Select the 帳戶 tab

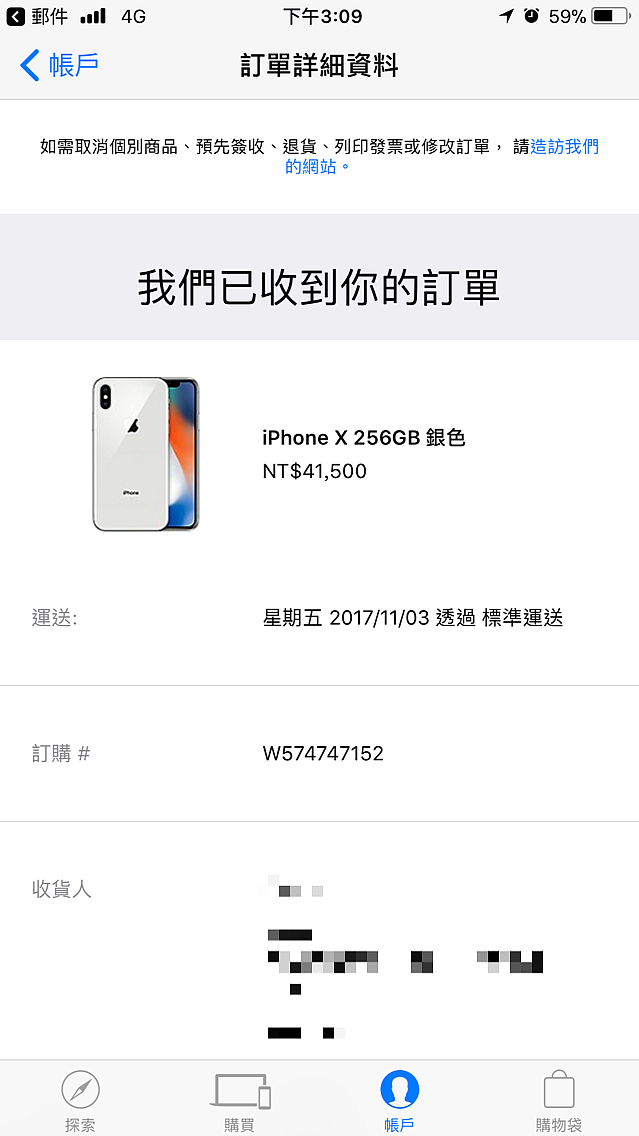399,1099
